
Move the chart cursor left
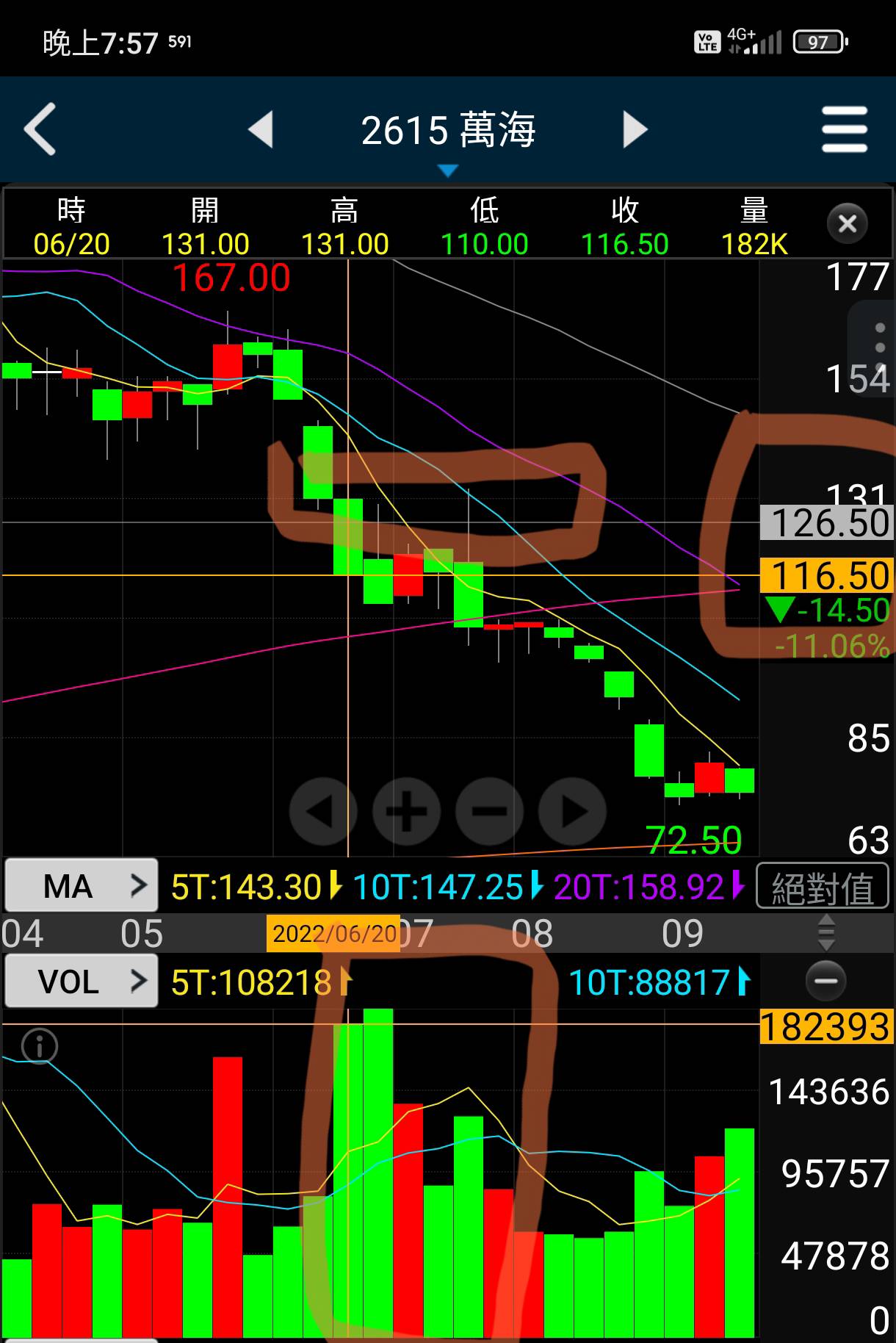pos(323,811)
